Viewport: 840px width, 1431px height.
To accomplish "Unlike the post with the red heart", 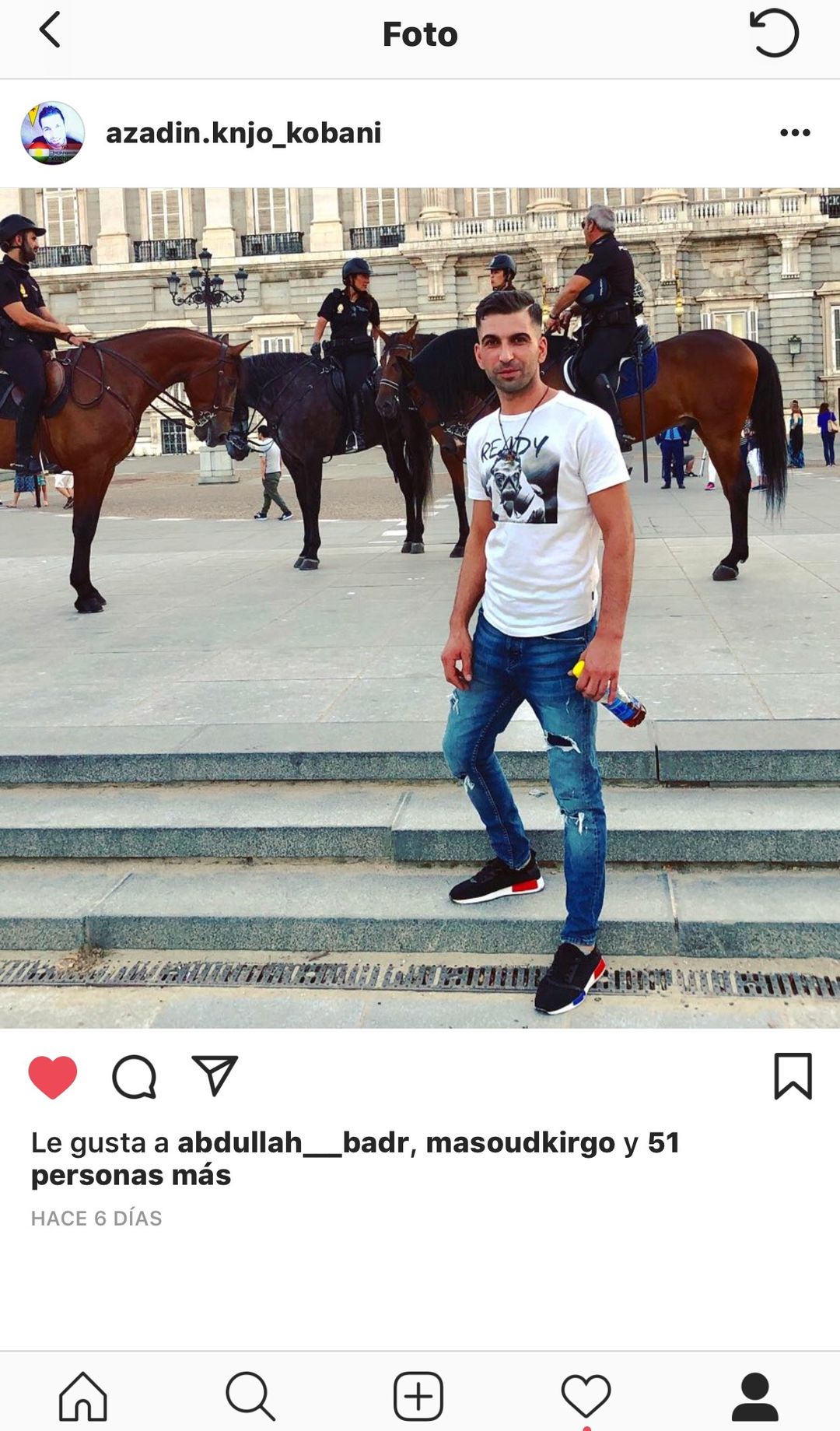I will point(53,1077).
